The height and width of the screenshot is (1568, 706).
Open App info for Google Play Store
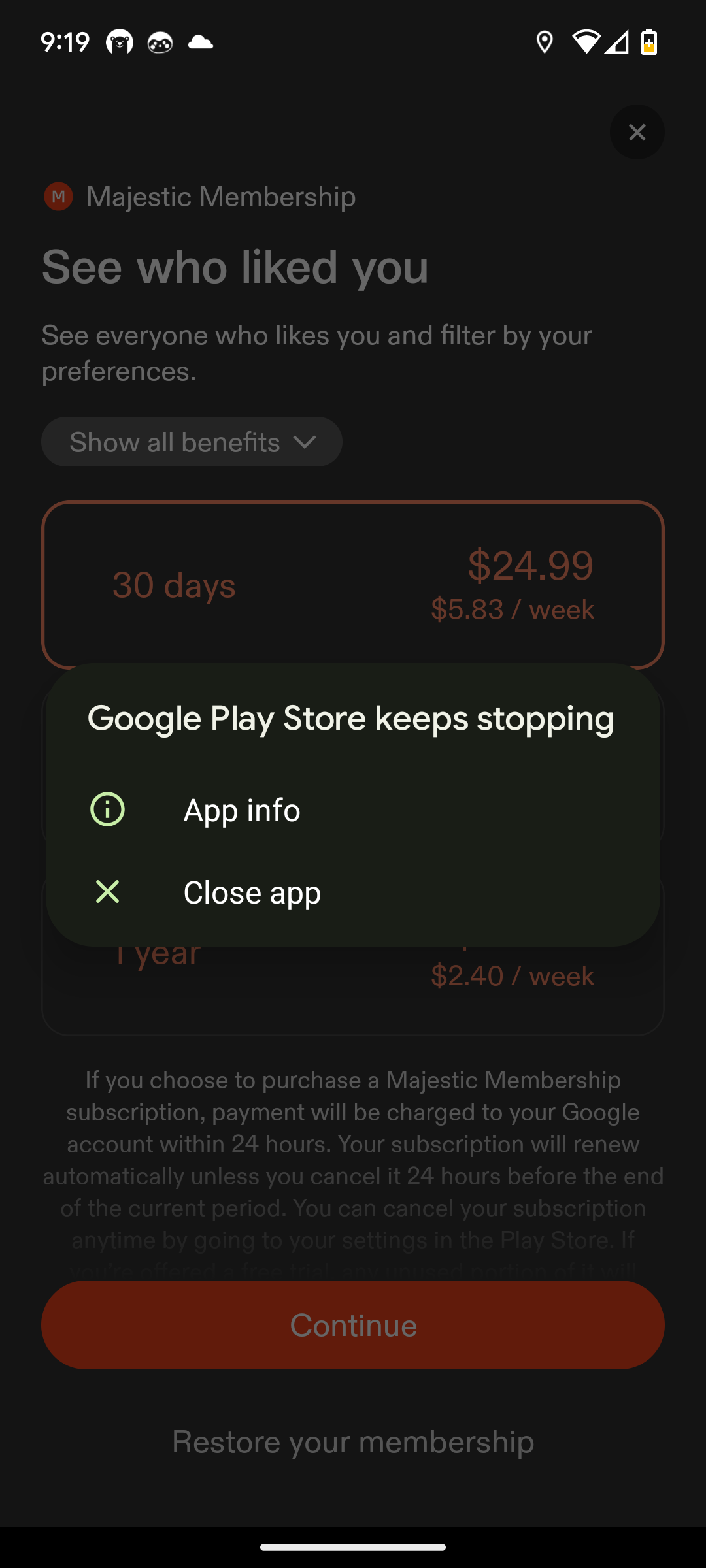coord(242,810)
